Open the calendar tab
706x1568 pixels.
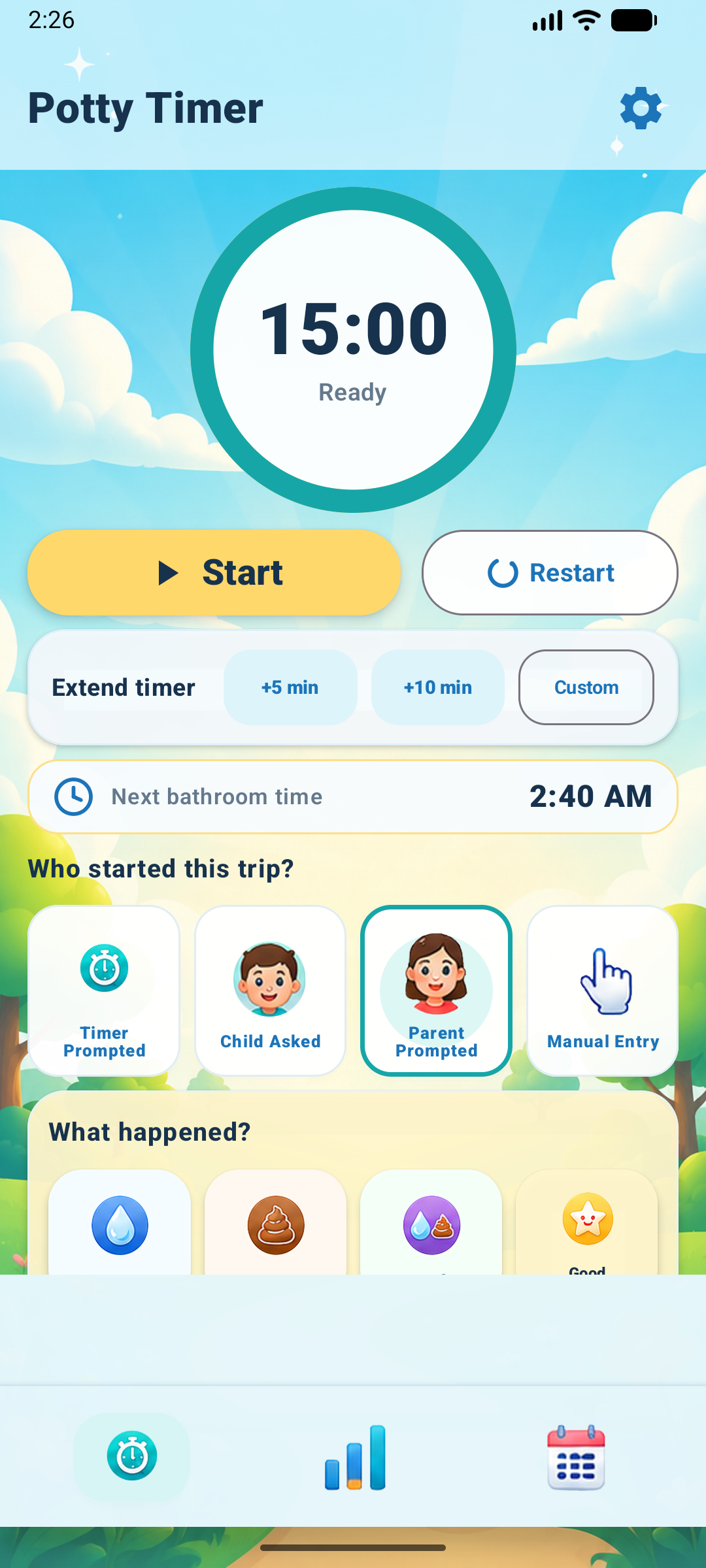point(576,1458)
